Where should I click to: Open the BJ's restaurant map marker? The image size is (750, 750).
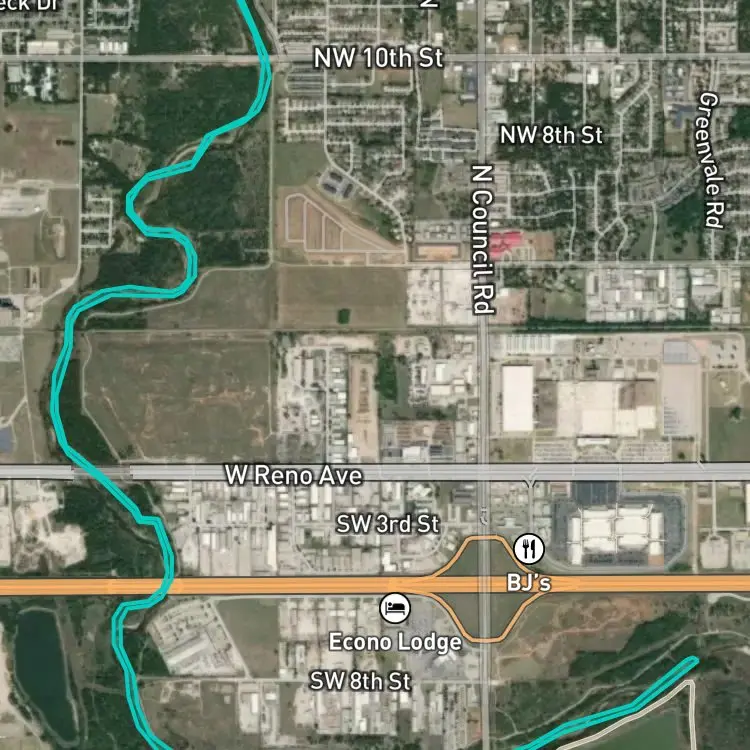click(529, 549)
